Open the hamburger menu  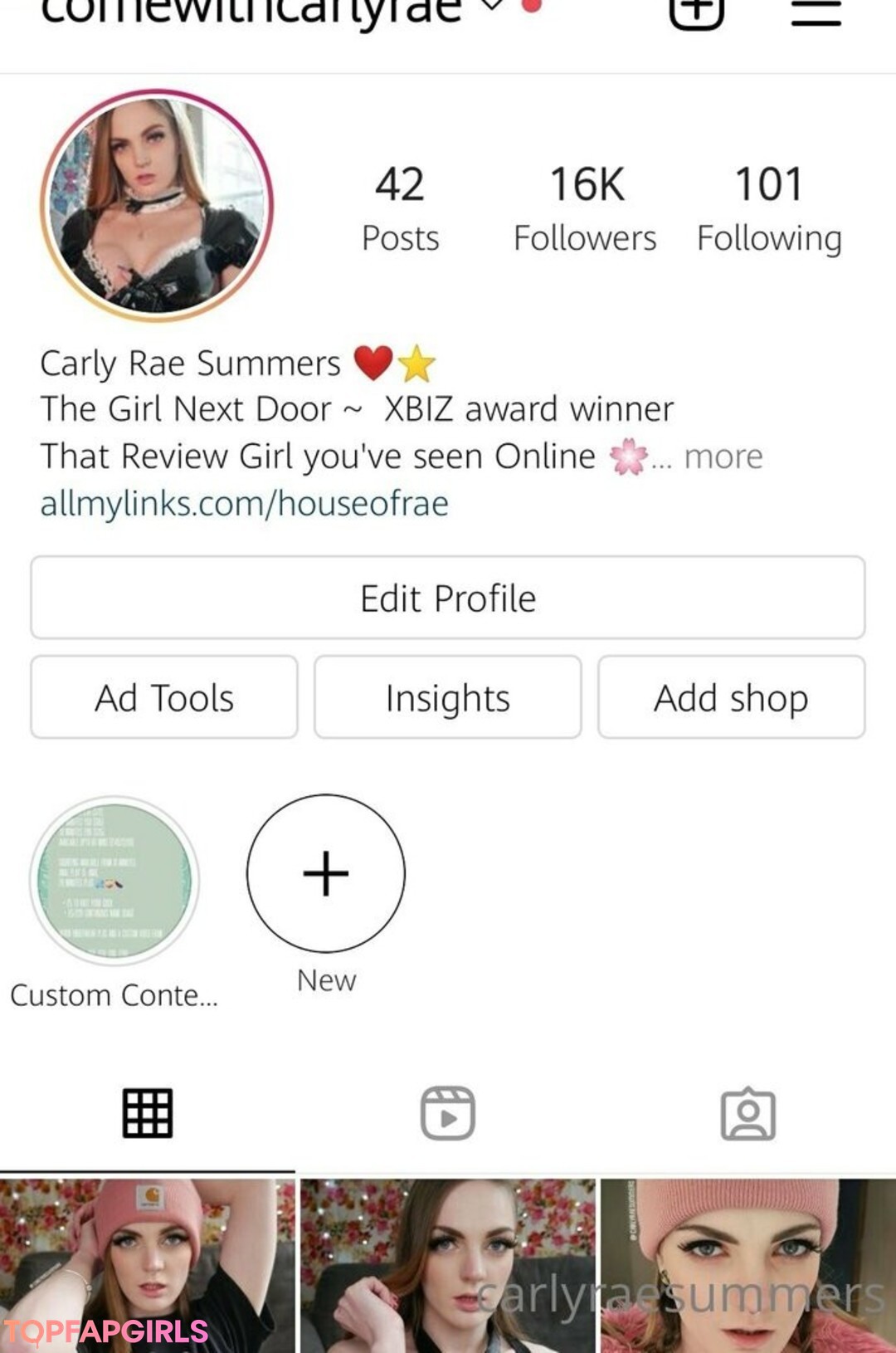click(816, 12)
